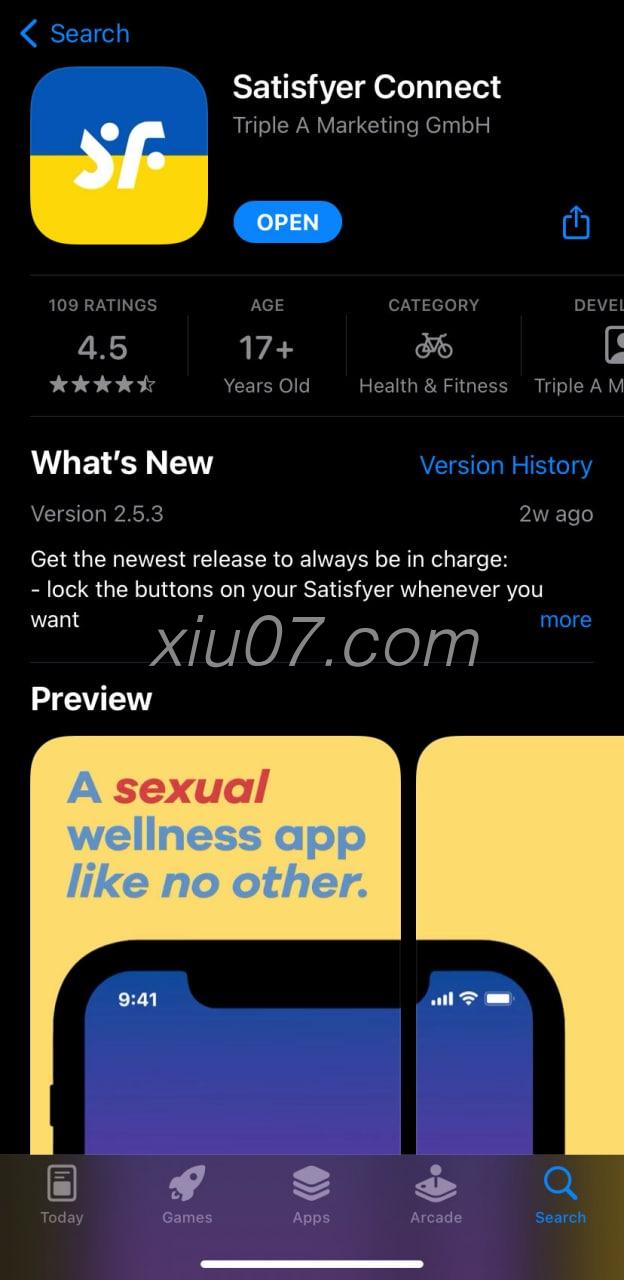Image resolution: width=624 pixels, height=1280 pixels.
Task: Switch to the Games tab
Action: 187,1195
